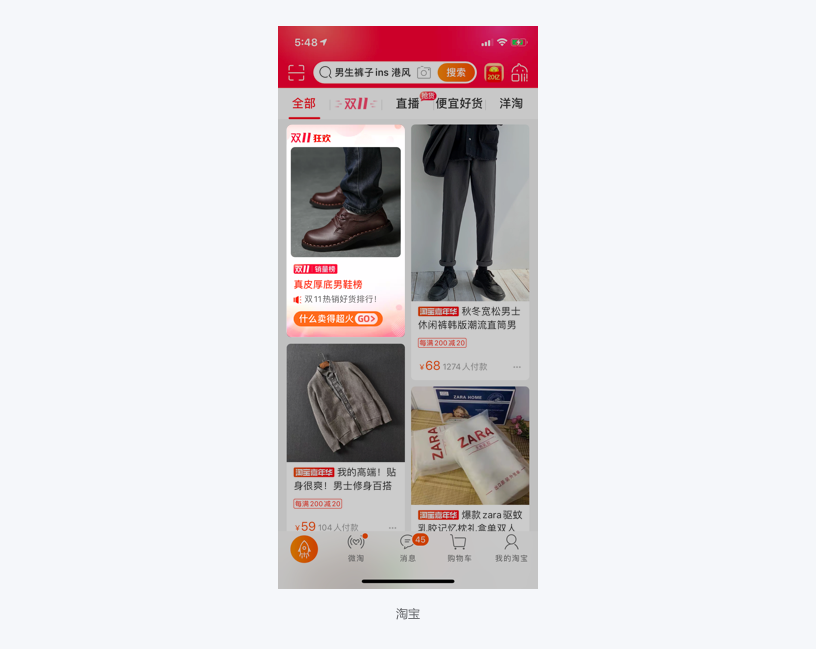This screenshot has height=649, width=816.
Task: Select the 全部 tab
Action: (304, 104)
